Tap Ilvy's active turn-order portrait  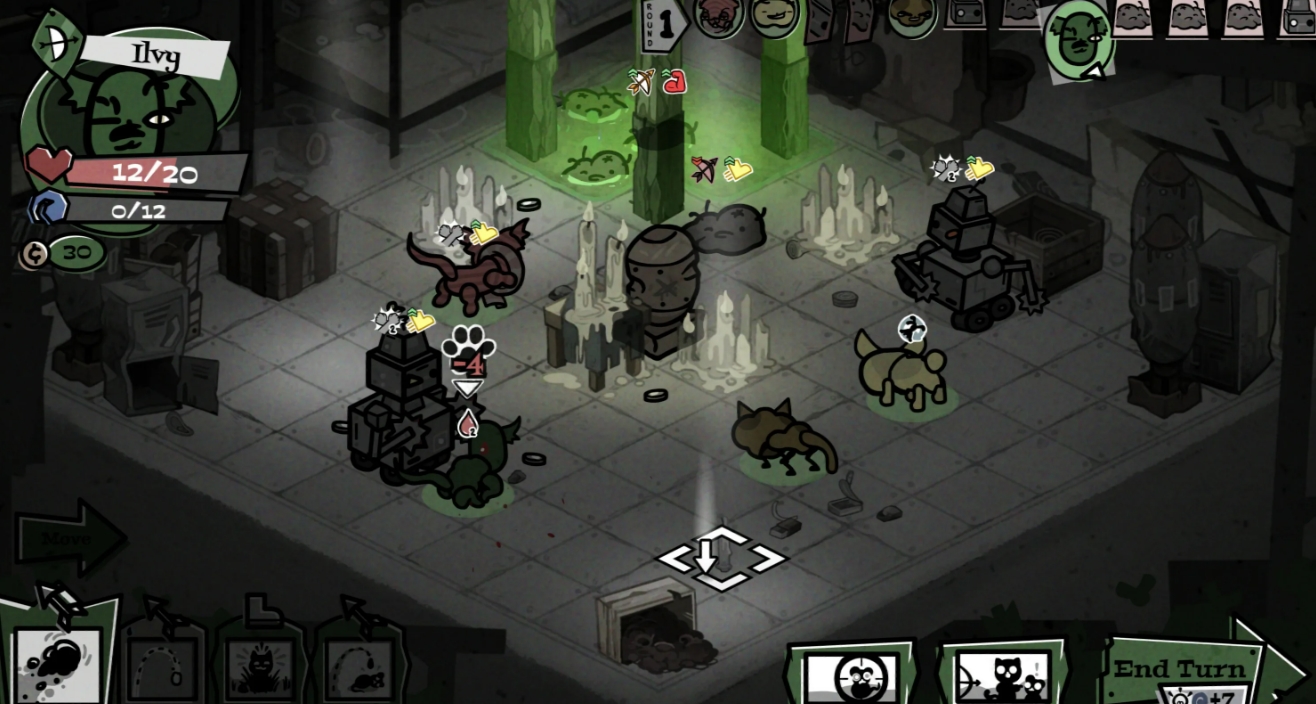(1076, 42)
